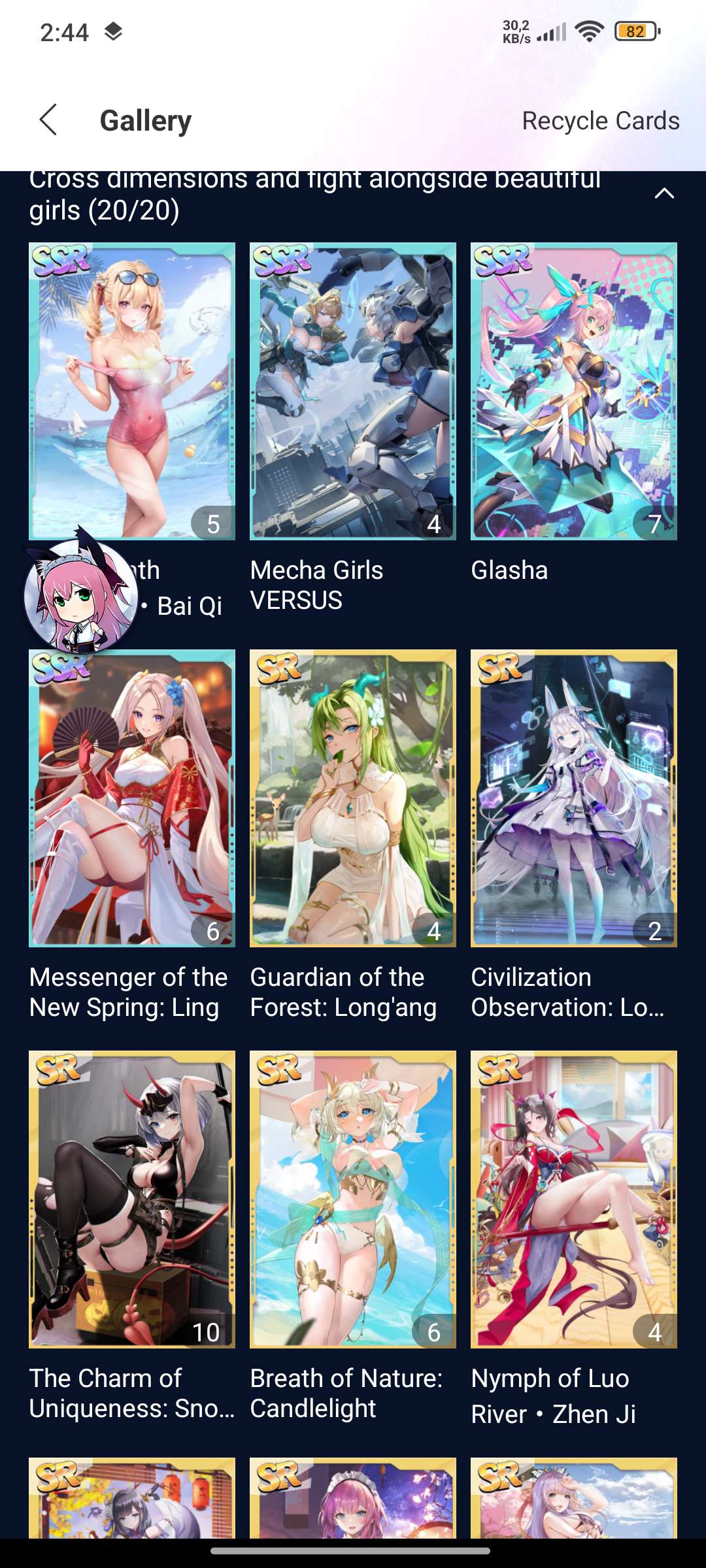Open Guardian of the Forest: Long'ang card

tap(353, 798)
